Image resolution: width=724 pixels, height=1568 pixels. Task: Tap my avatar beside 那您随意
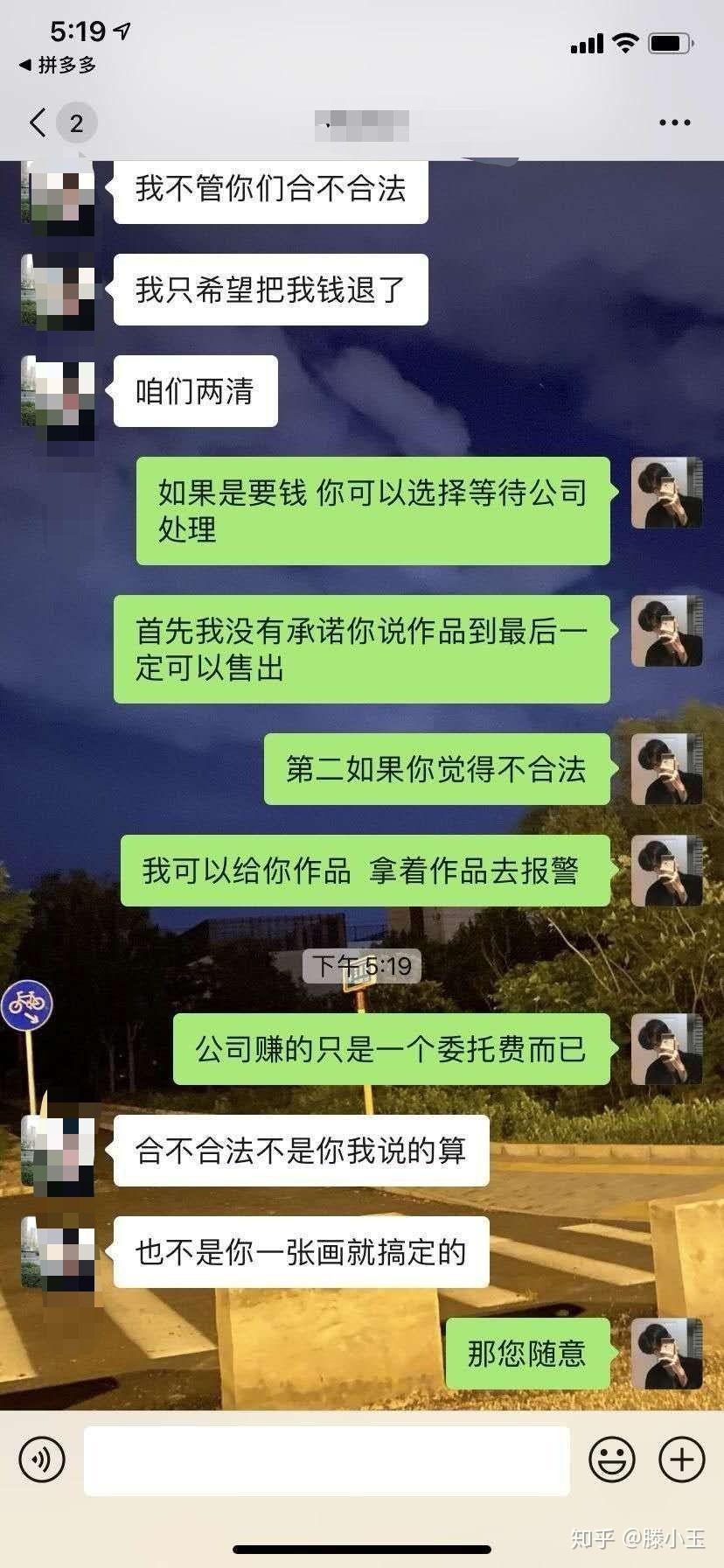coord(667,1354)
